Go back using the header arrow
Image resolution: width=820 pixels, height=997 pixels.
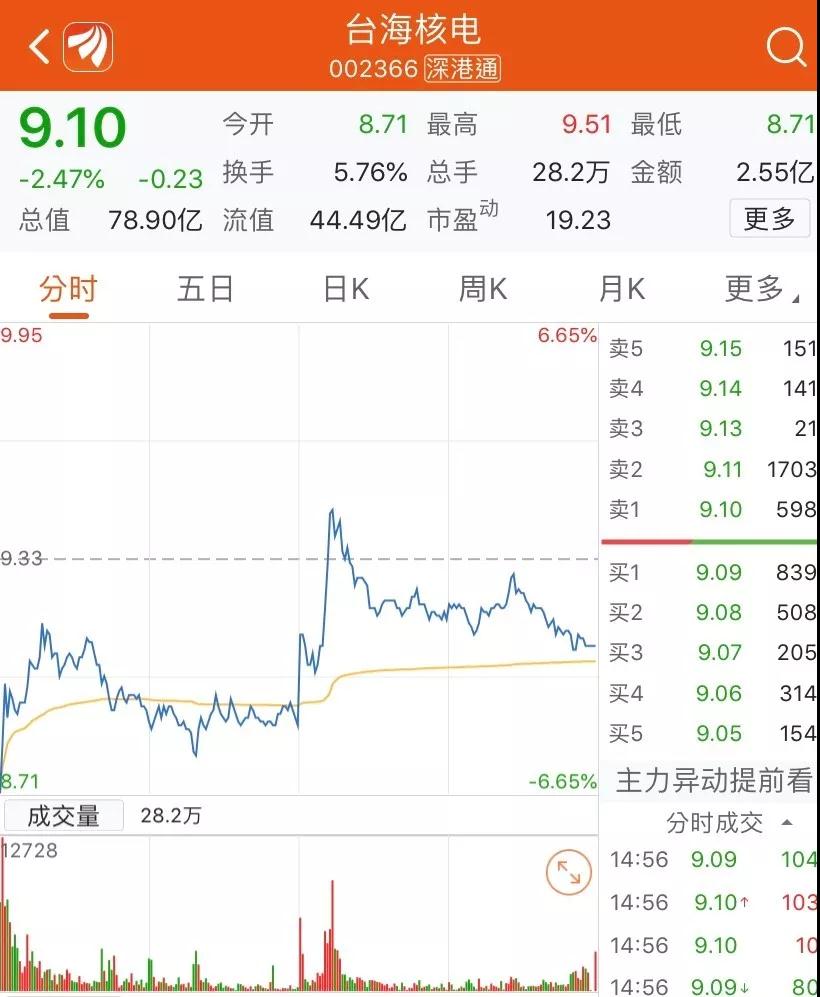(39, 46)
